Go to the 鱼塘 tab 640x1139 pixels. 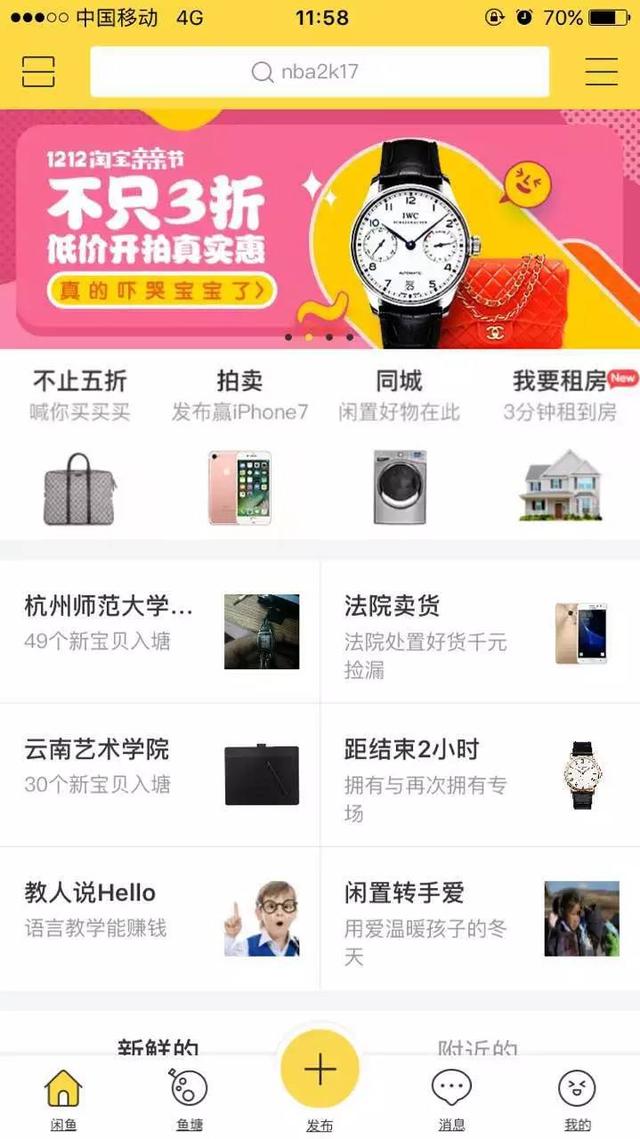pos(190,1097)
